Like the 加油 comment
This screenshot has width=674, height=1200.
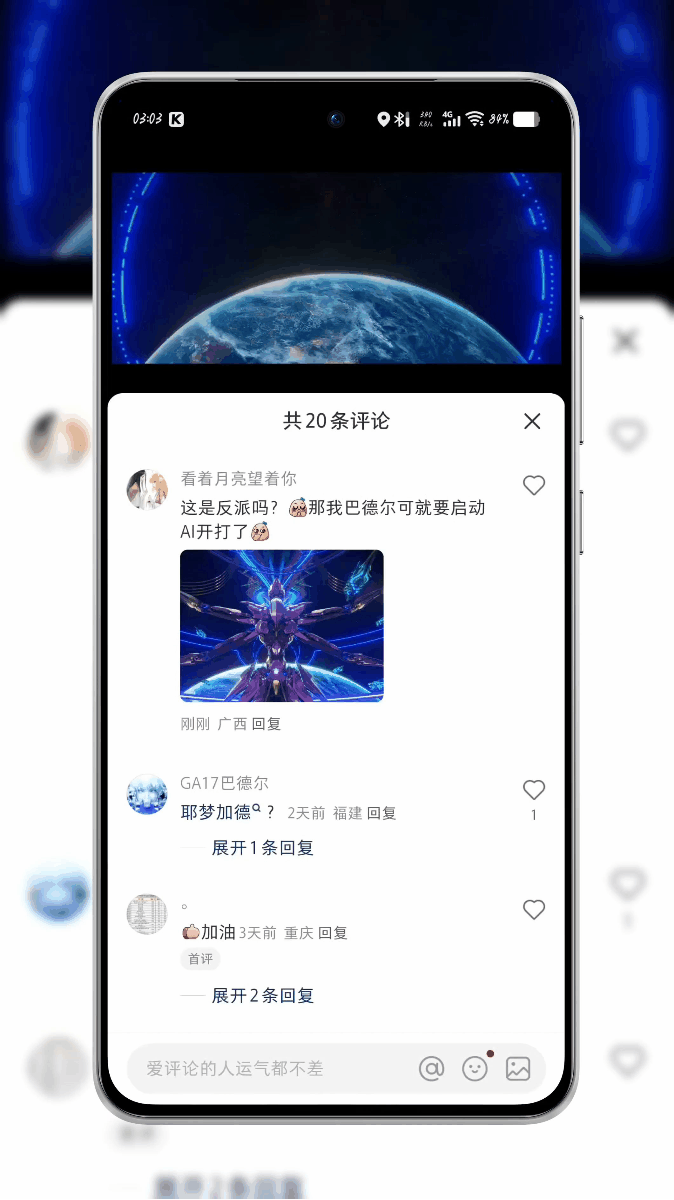[534, 910]
